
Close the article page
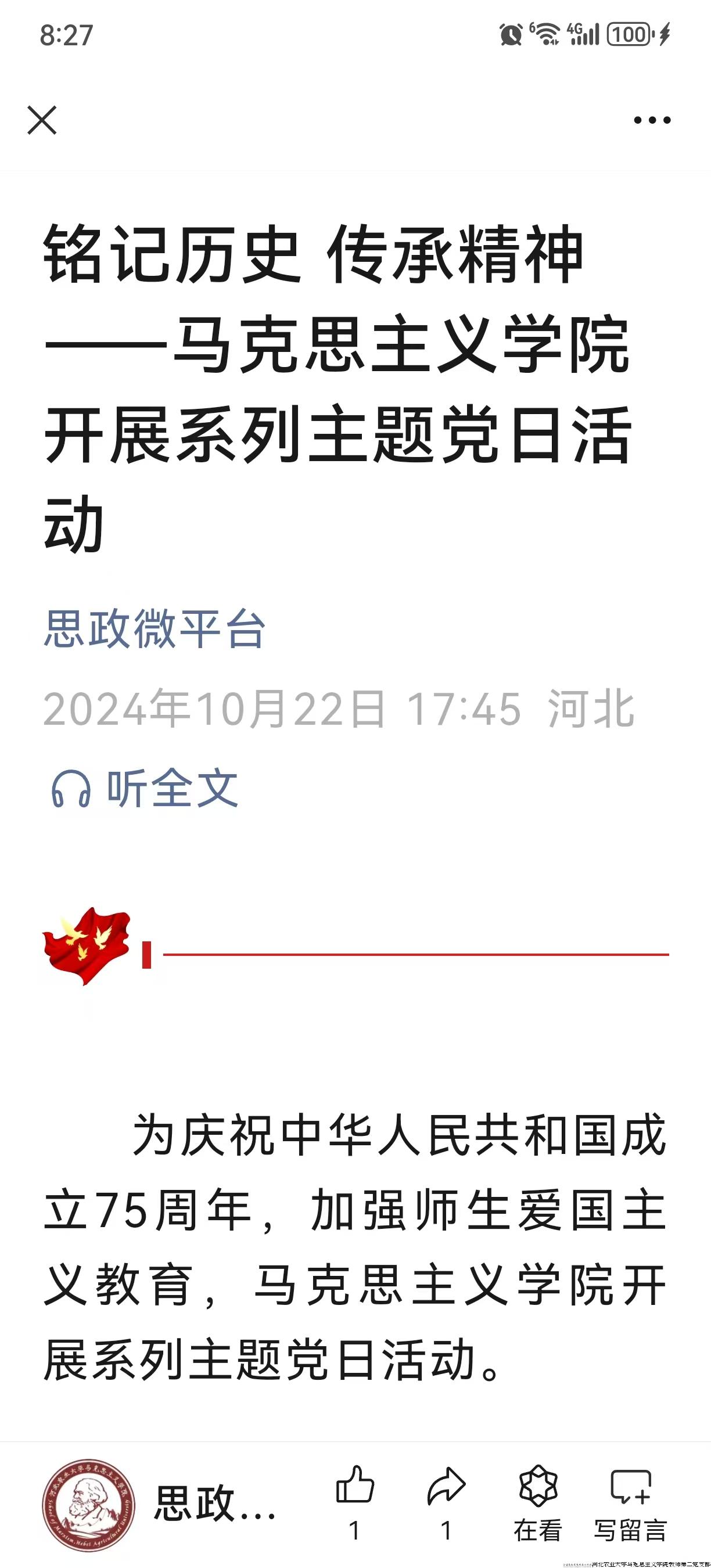click(x=42, y=120)
